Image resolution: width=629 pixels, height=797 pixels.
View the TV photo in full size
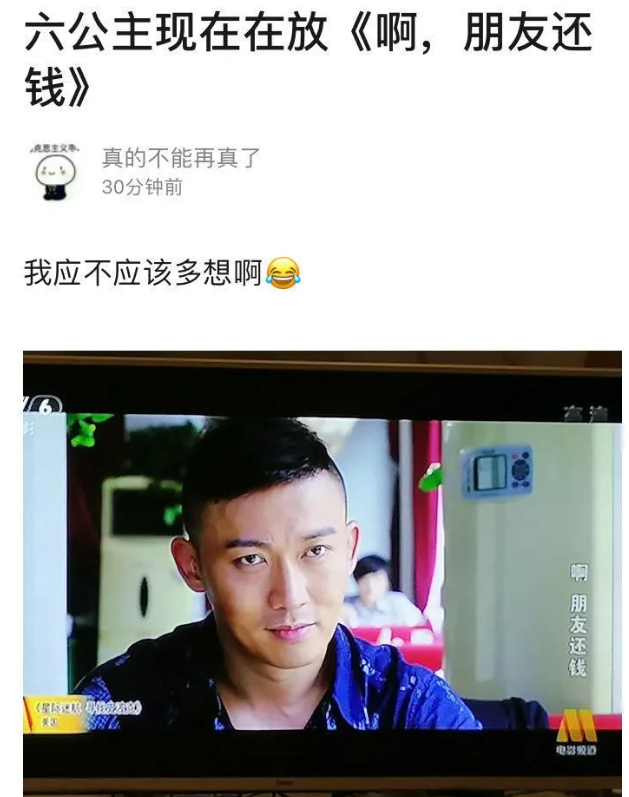point(322,570)
